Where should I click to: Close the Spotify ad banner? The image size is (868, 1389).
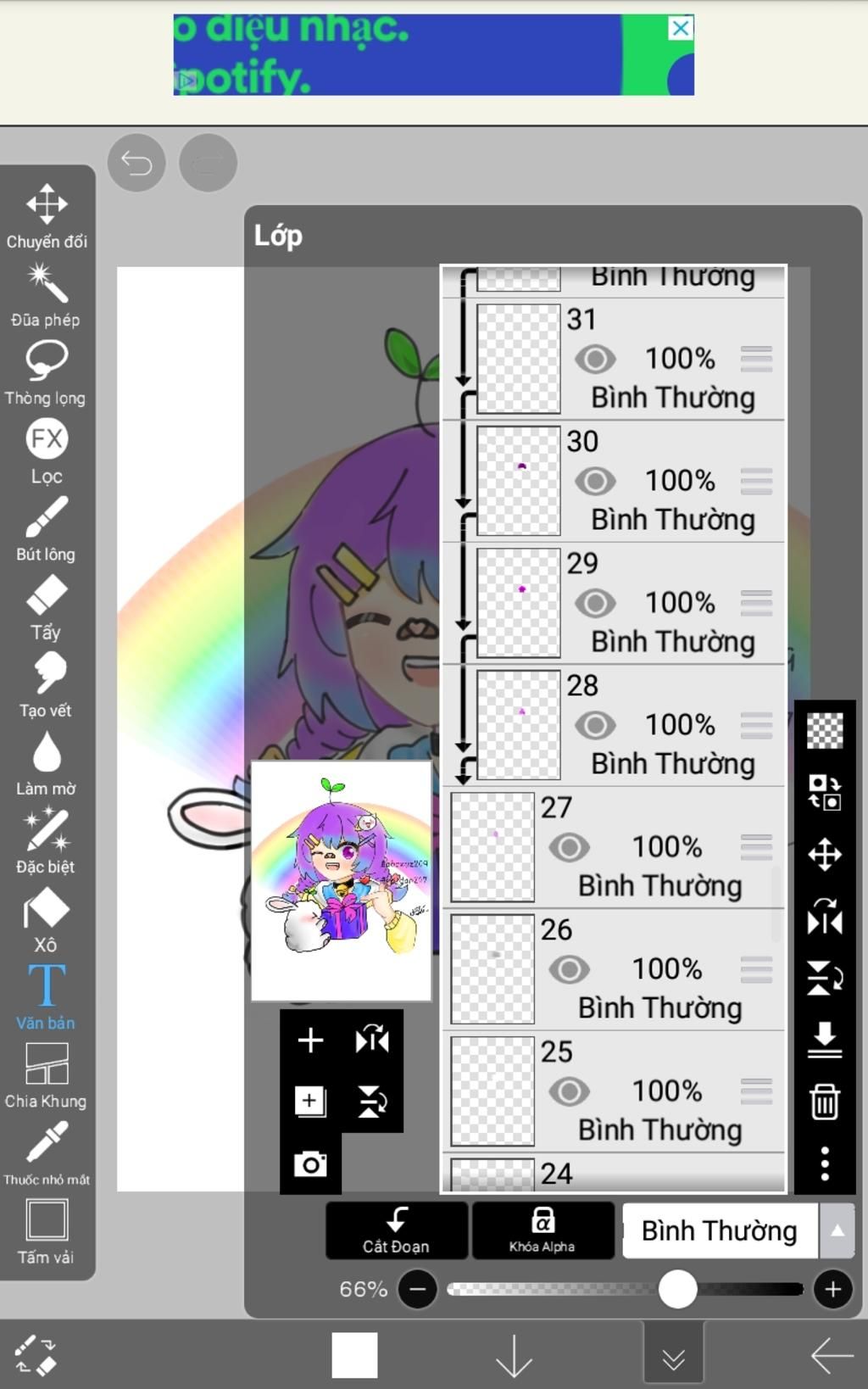[x=680, y=29]
